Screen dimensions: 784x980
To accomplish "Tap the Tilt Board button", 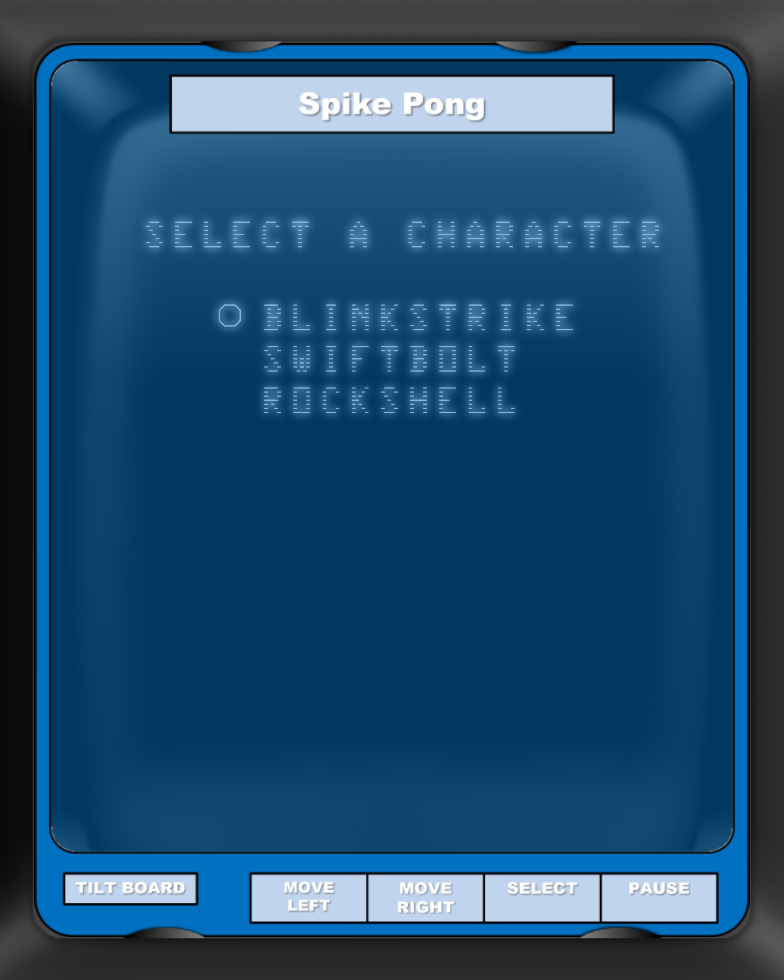I will point(130,888).
